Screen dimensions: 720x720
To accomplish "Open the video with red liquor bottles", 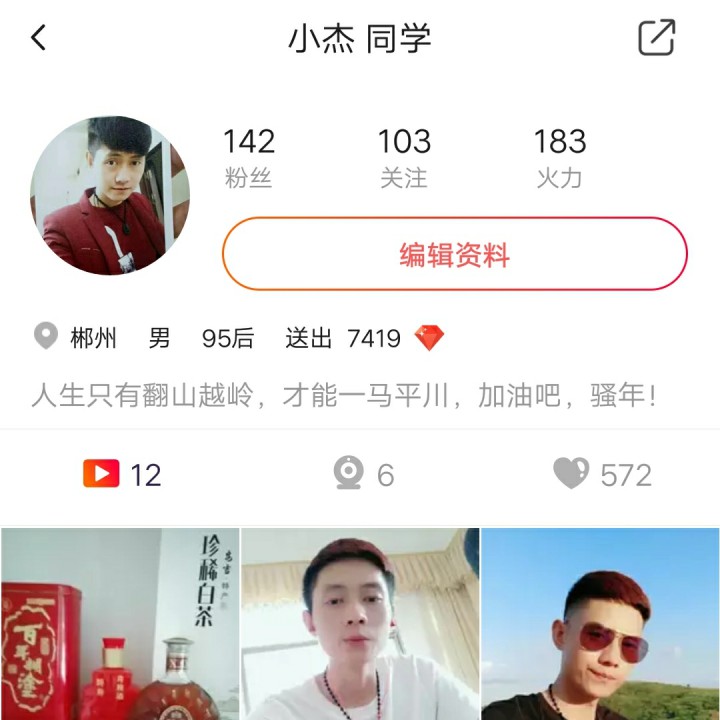I will 120,624.
